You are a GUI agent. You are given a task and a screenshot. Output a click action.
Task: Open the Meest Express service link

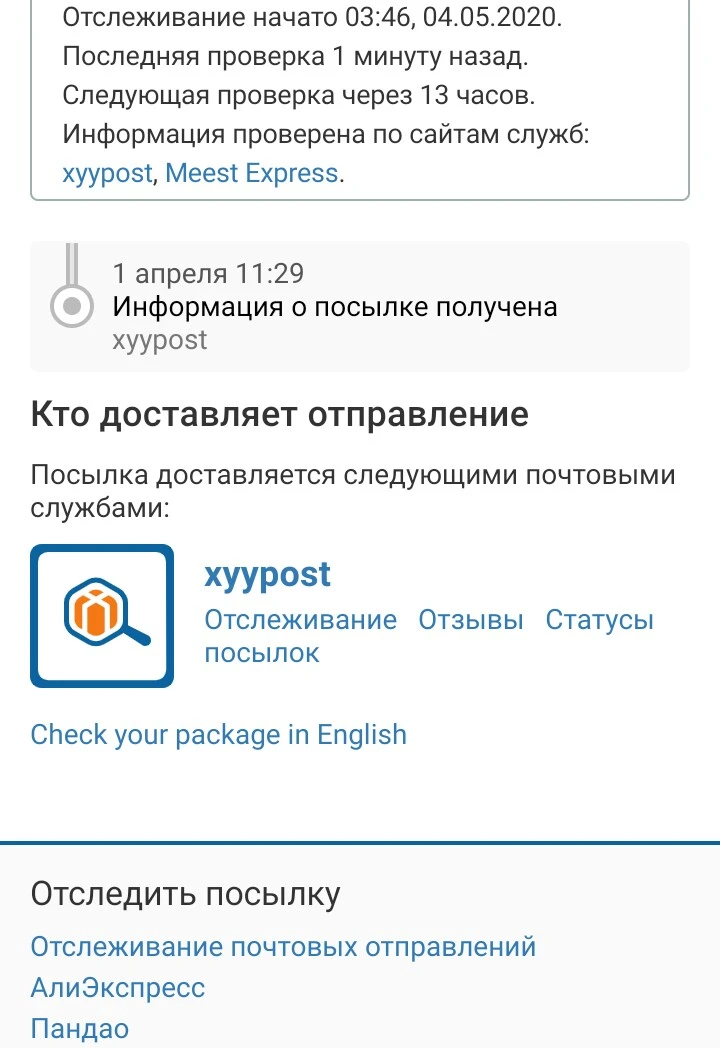[251, 173]
